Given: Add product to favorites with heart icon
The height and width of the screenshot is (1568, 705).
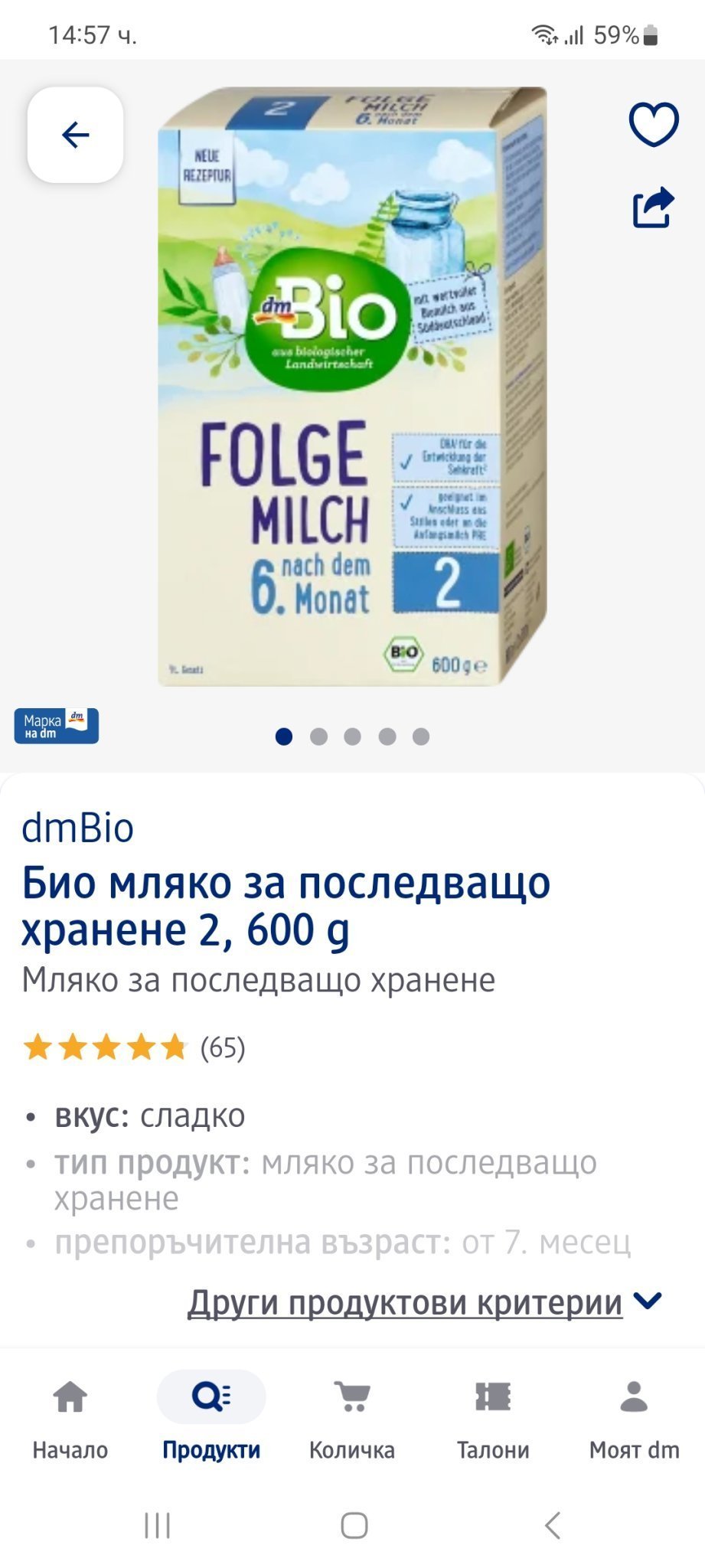Looking at the screenshot, I should point(653,124).
